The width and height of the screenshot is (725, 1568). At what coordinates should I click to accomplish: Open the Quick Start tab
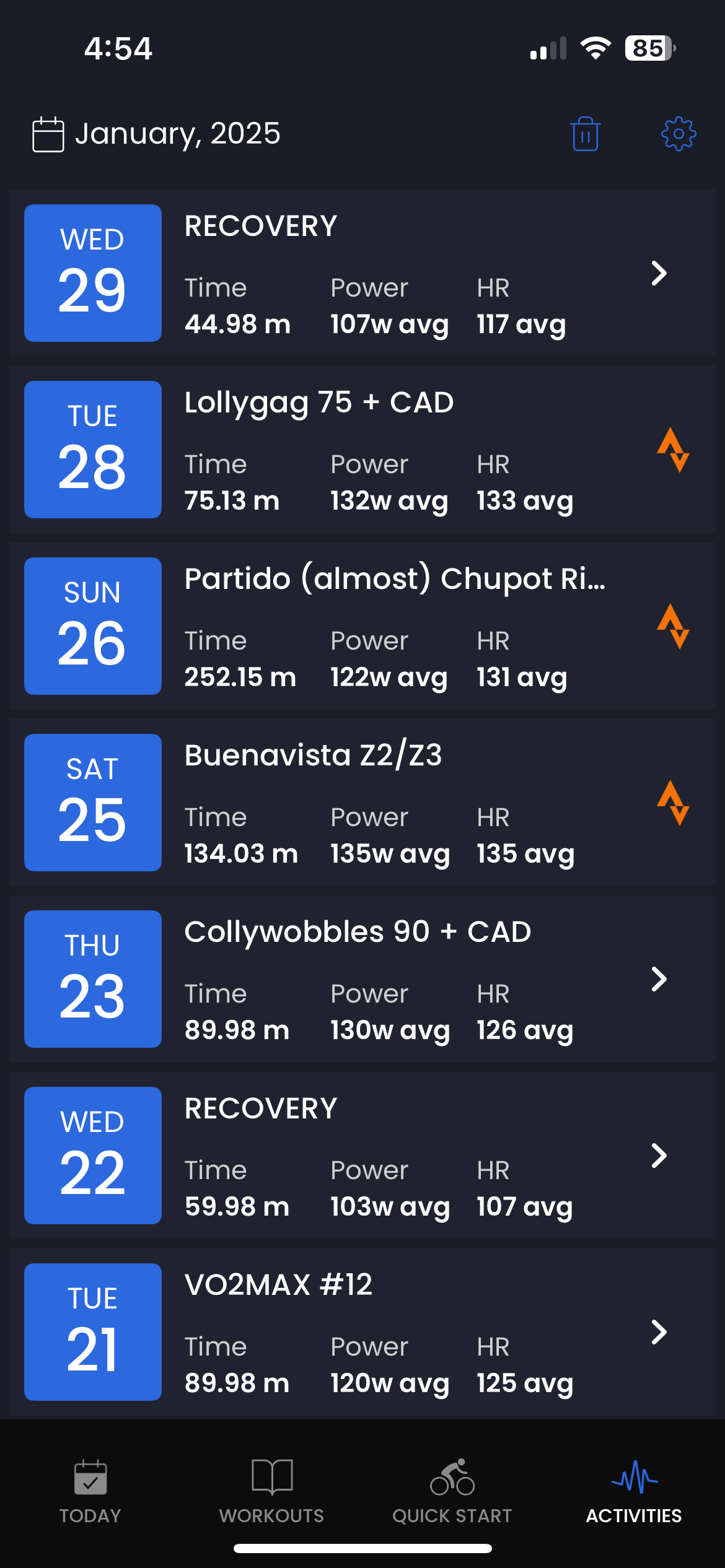tap(452, 1491)
